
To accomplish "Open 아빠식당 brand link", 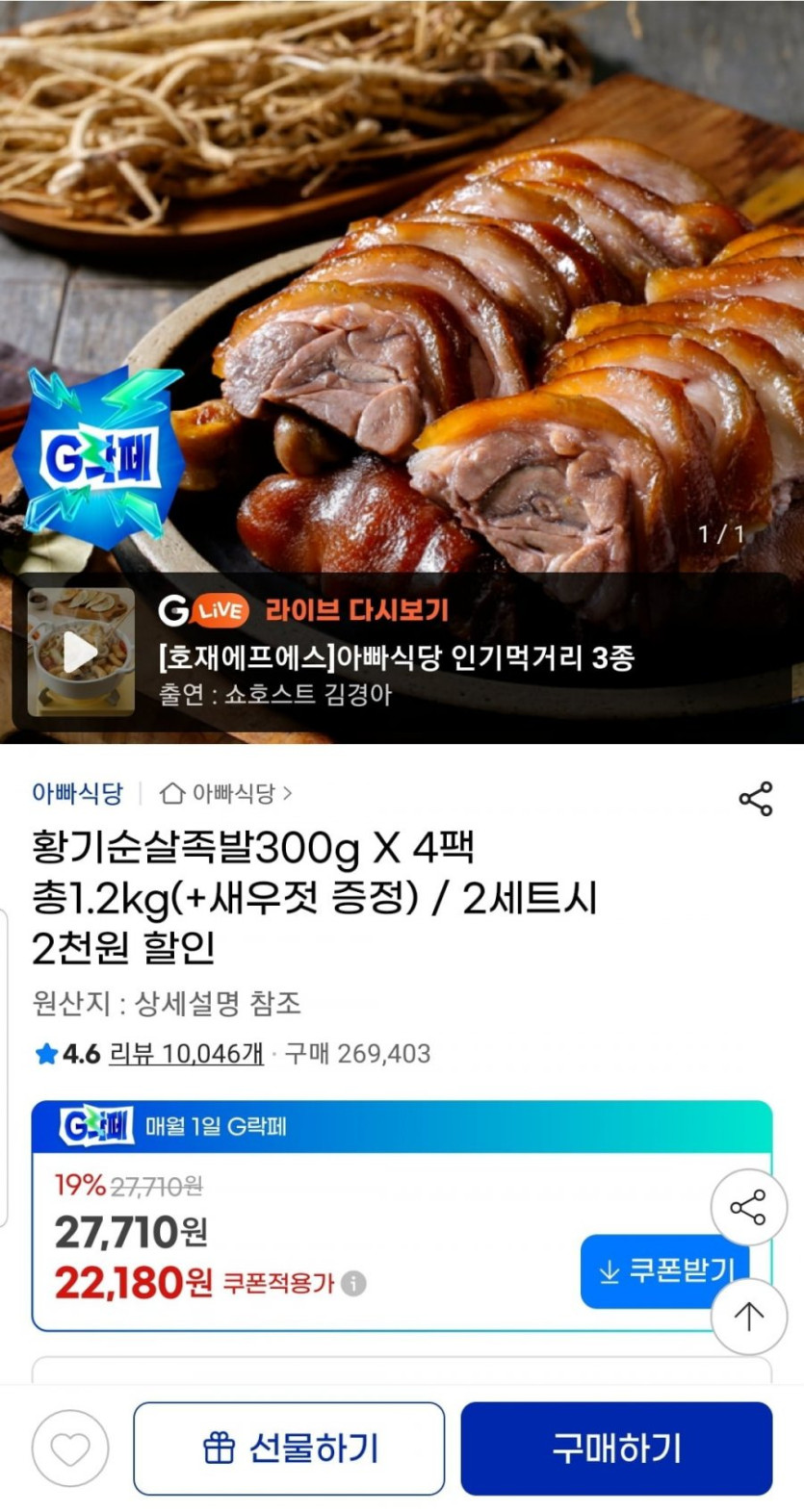I will tap(77, 794).
